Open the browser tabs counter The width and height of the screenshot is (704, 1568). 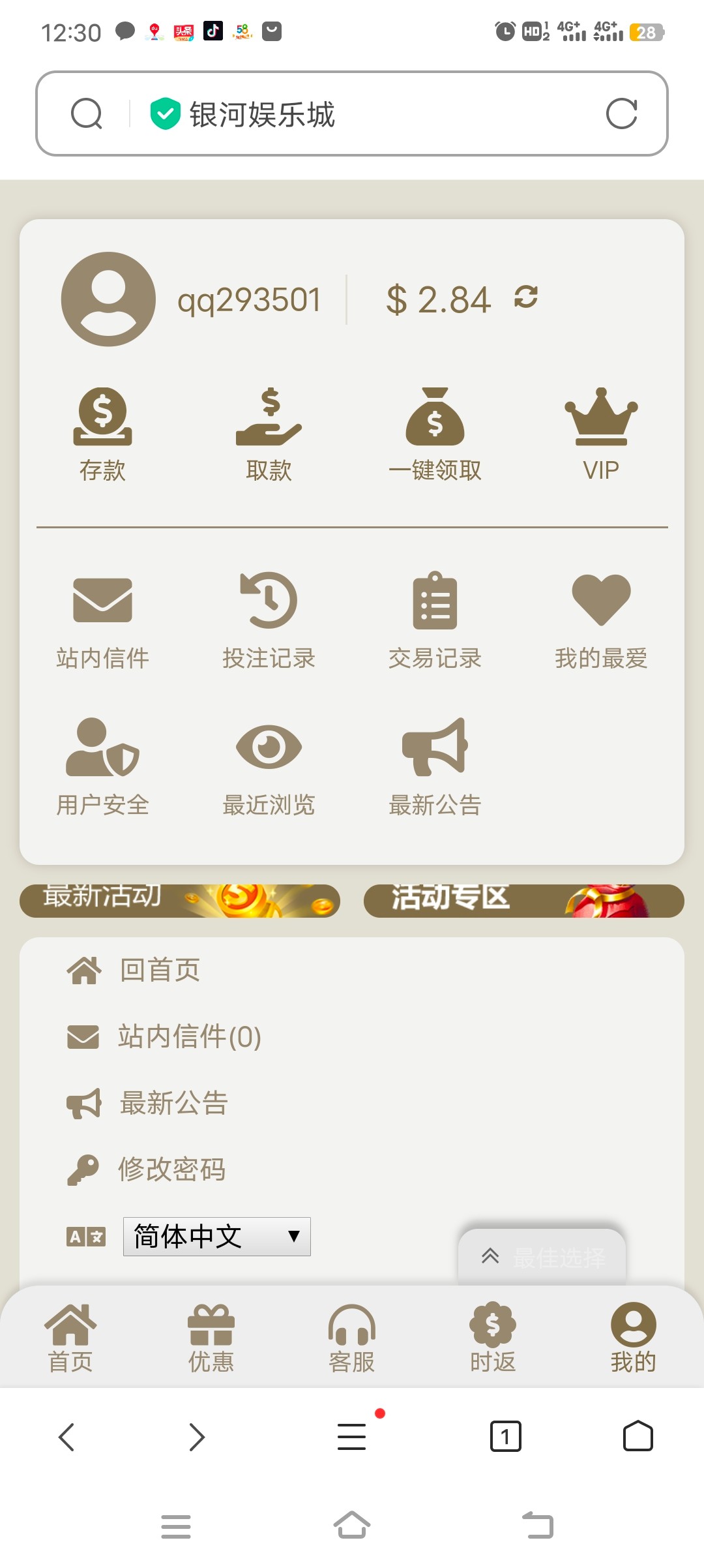[x=505, y=1436]
